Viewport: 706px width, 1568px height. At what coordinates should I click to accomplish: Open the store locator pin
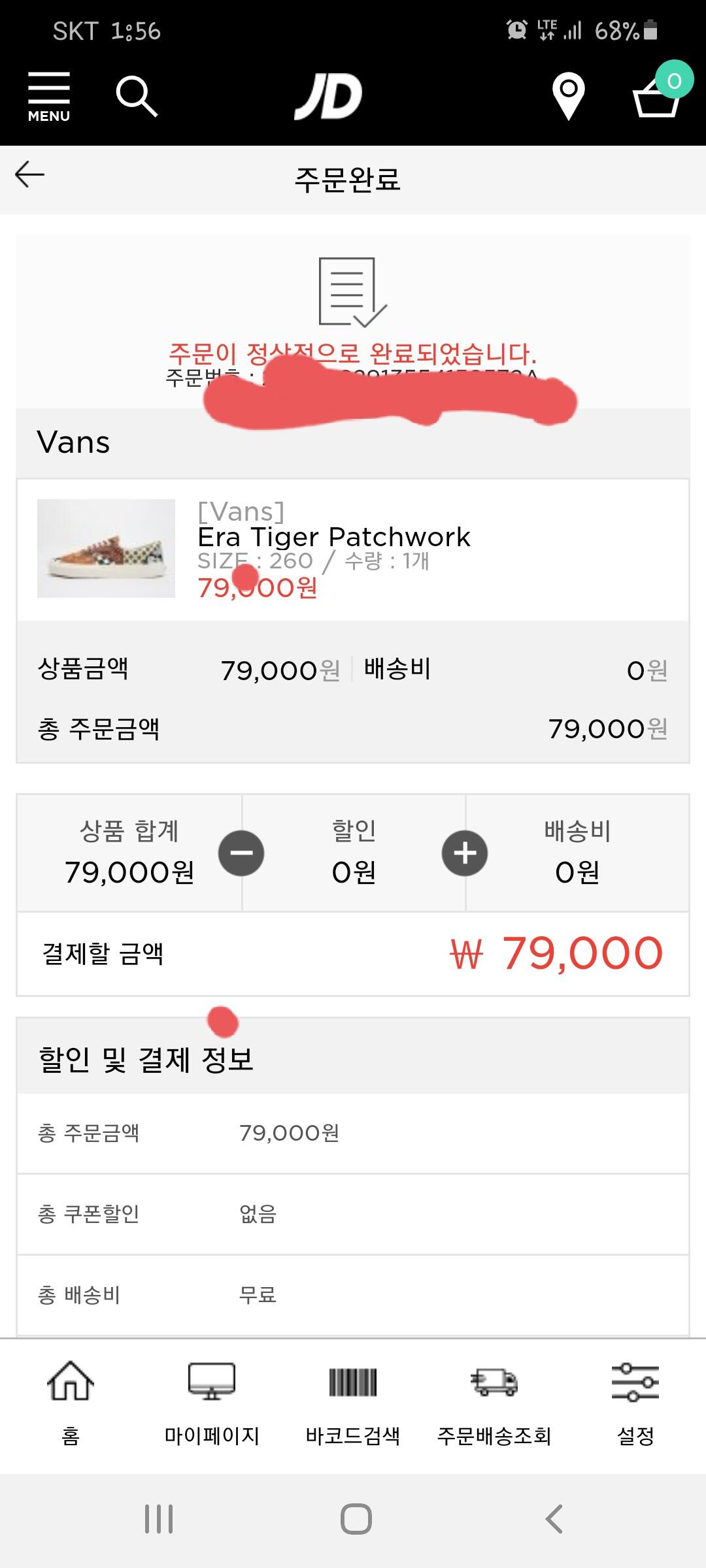pos(568,97)
